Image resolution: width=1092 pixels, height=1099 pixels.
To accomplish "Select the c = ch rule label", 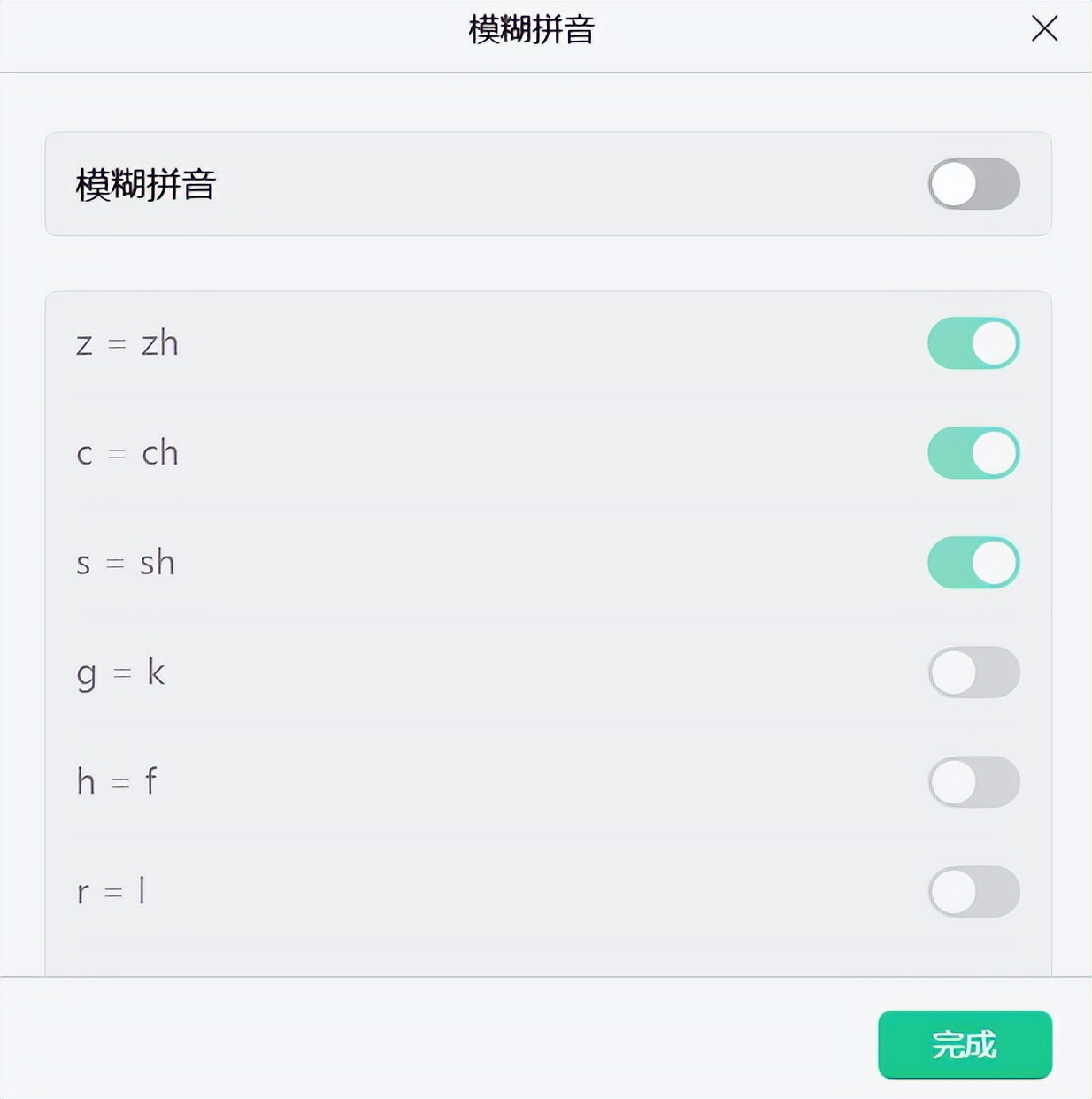I will 127,452.
